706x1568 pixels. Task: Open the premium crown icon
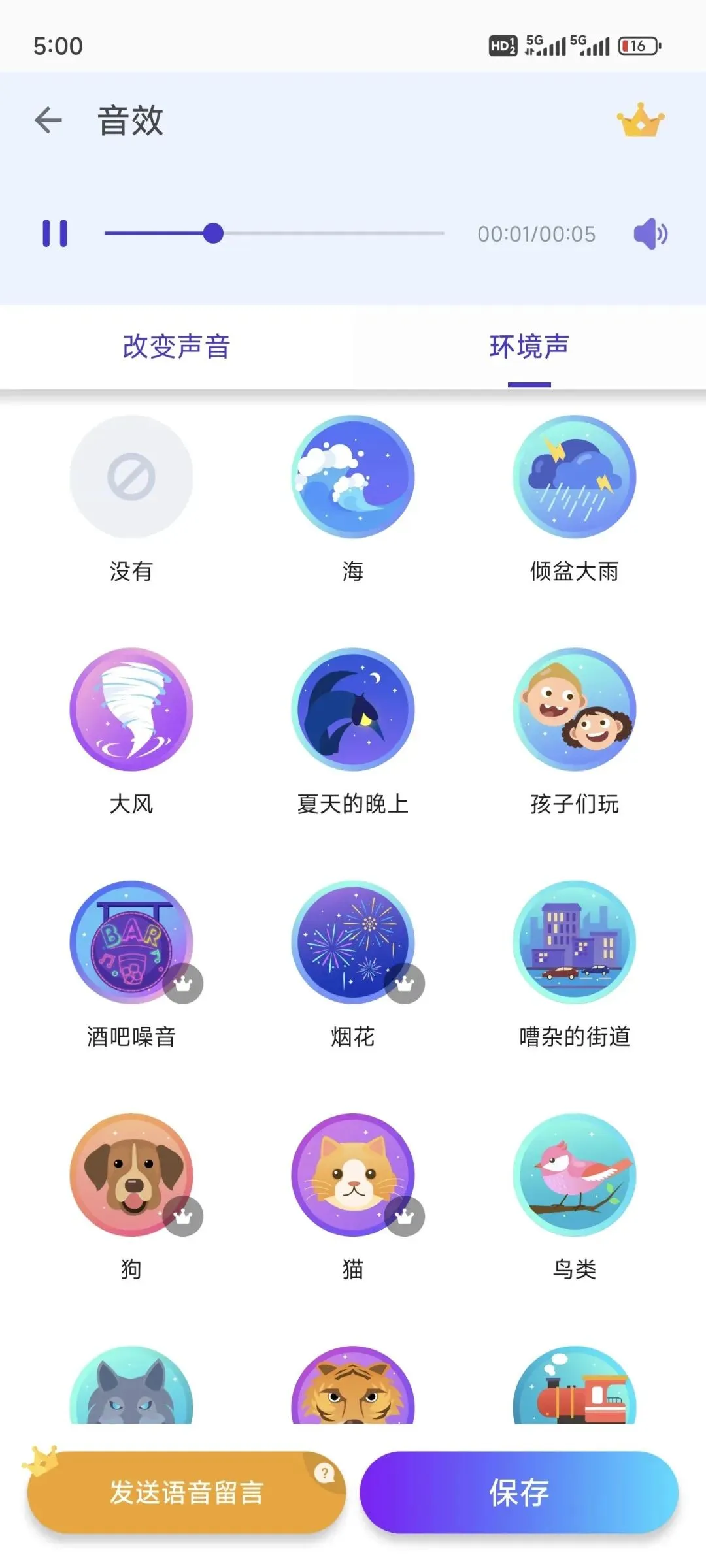click(x=640, y=121)
